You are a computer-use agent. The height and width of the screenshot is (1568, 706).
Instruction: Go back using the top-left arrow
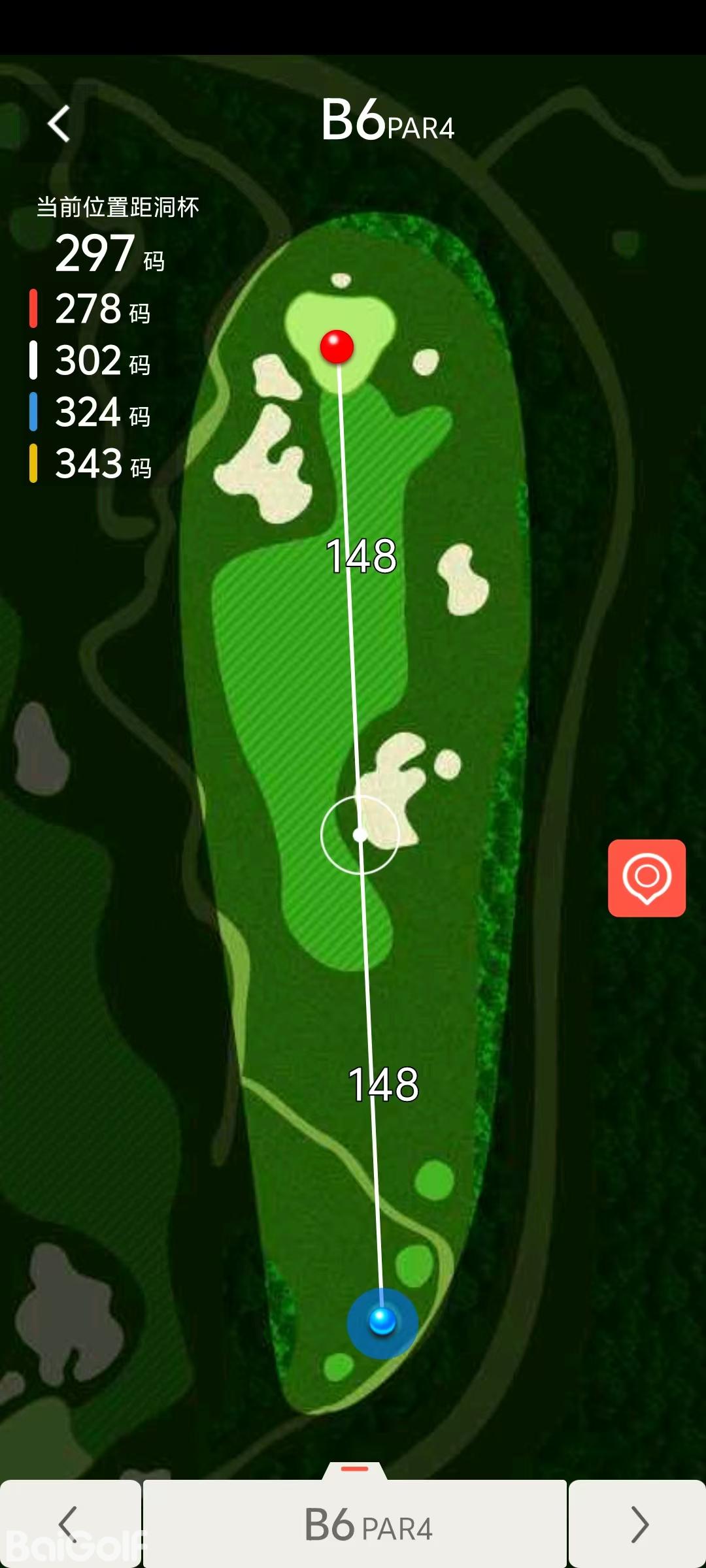pos(59,123)
